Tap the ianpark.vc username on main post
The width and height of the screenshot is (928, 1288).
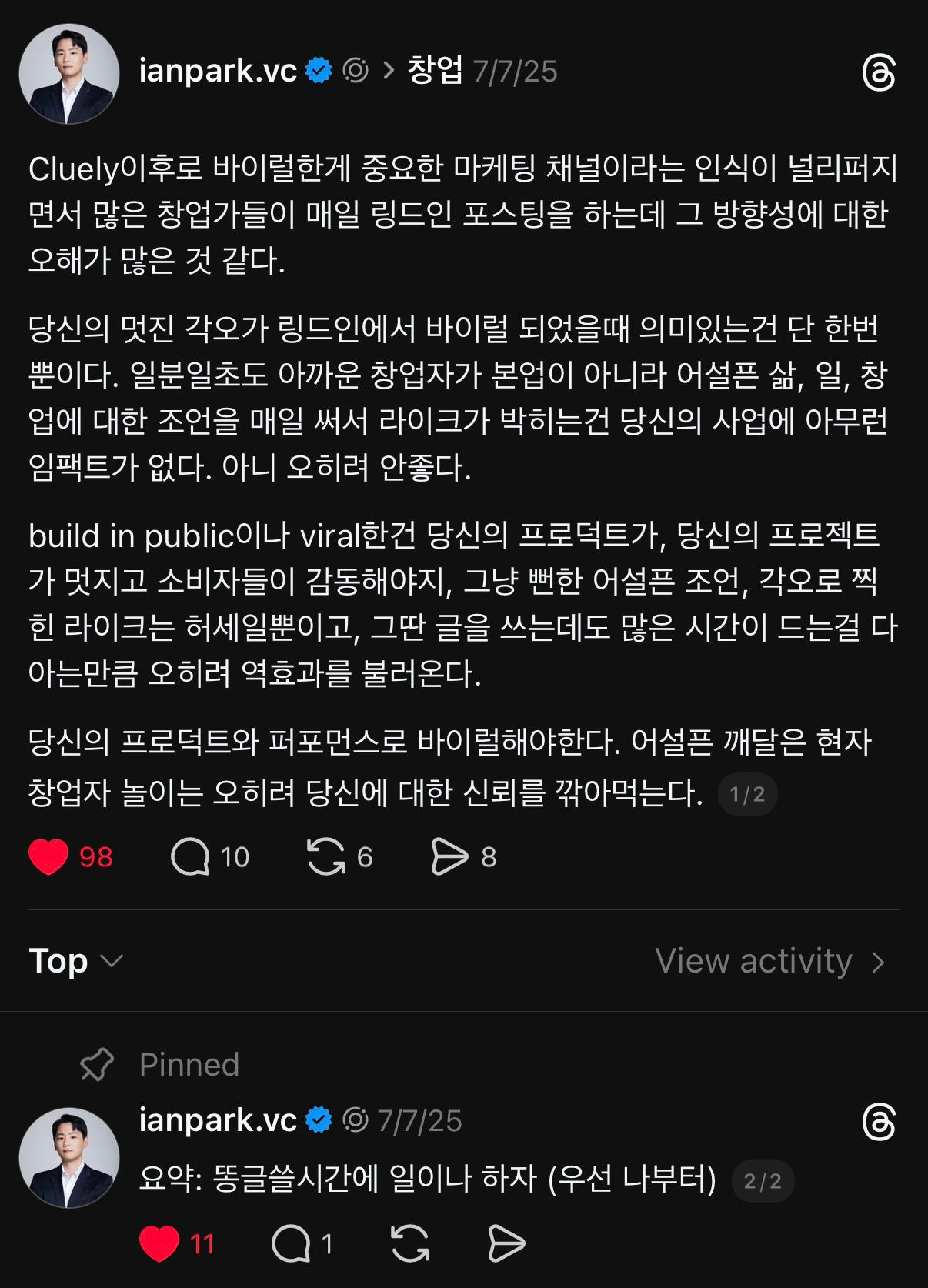tap(218, 71)
